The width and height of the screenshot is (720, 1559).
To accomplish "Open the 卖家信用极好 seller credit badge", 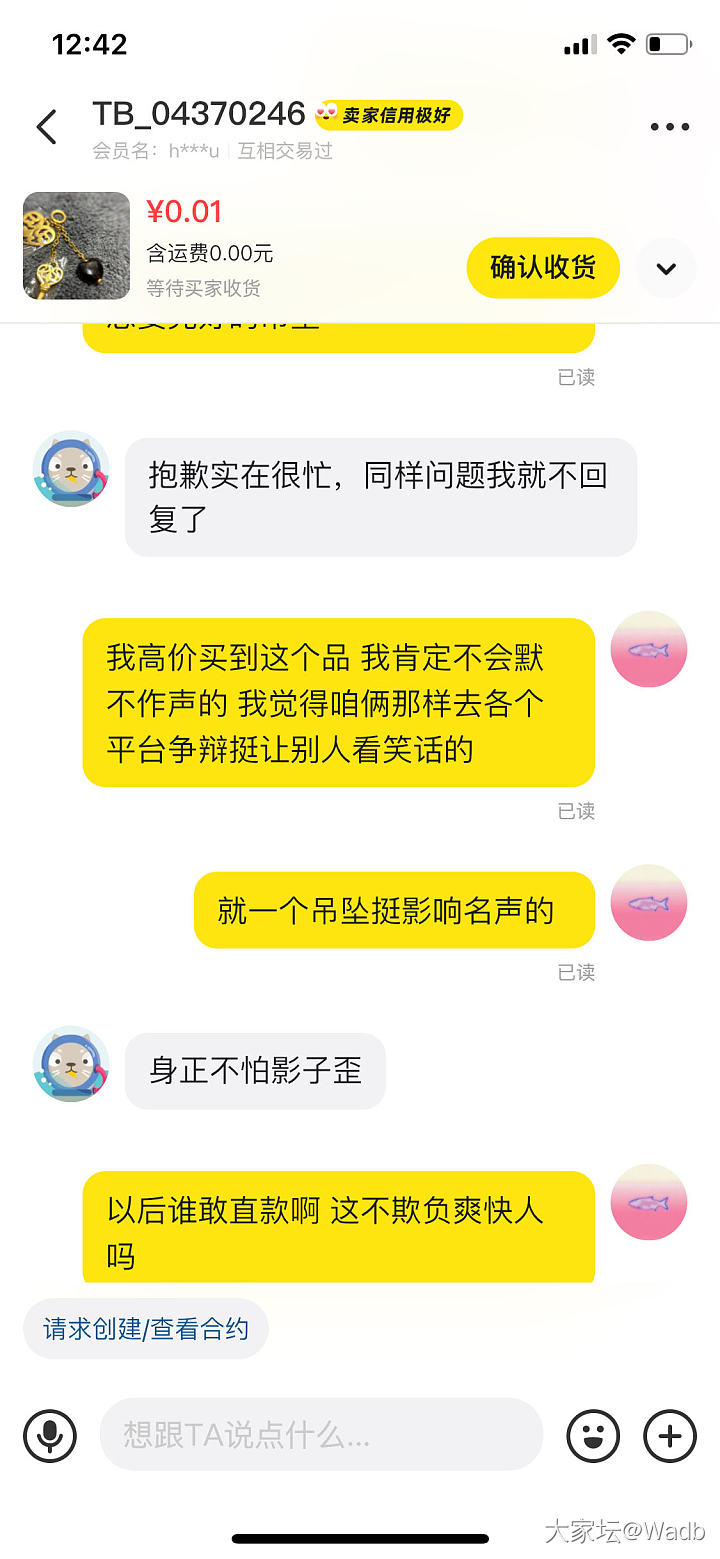I will pyautogui.click(x=389, y=116).
